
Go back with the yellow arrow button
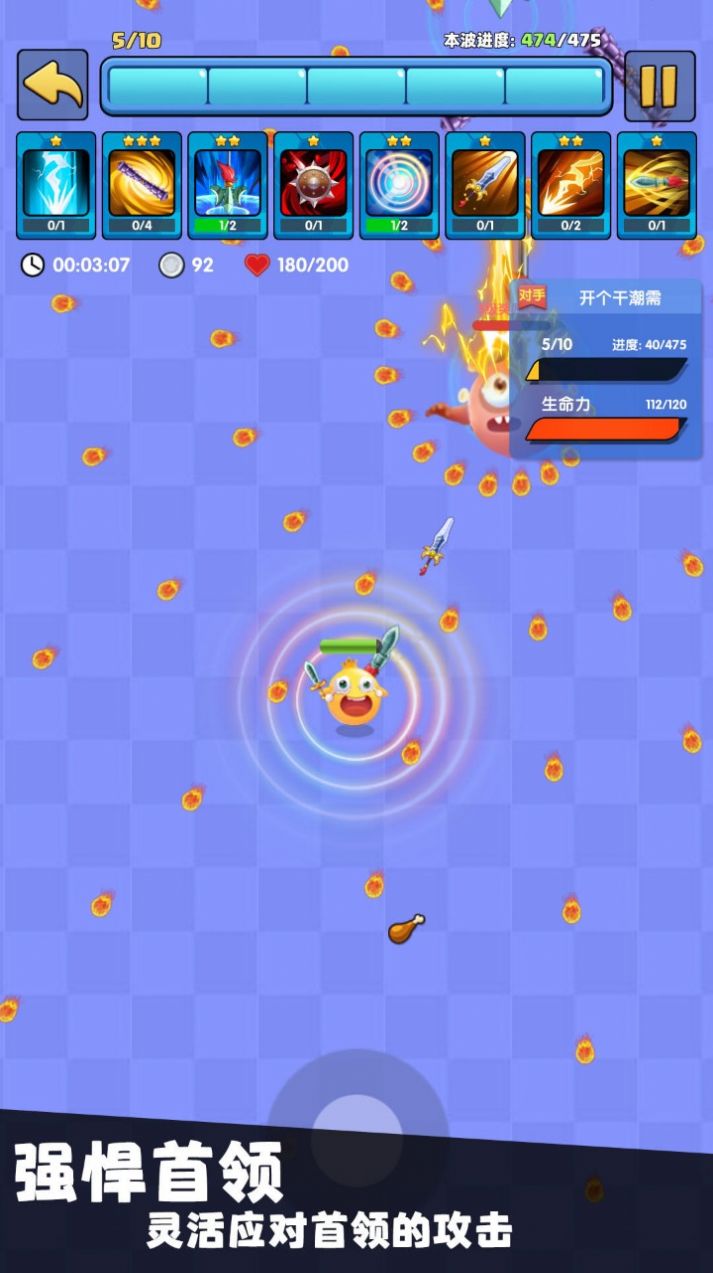(x=53, y=85)
